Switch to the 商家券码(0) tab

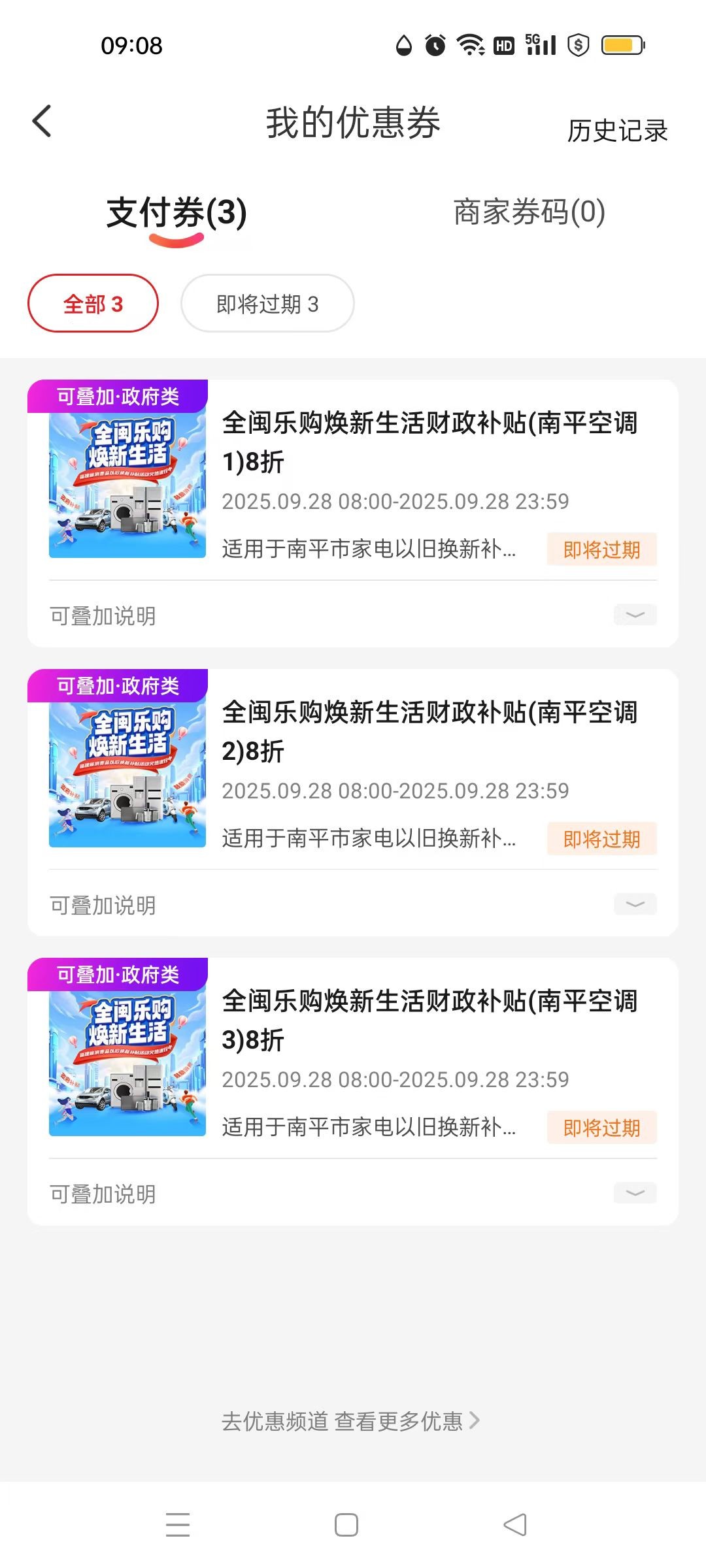pos(529,212)
